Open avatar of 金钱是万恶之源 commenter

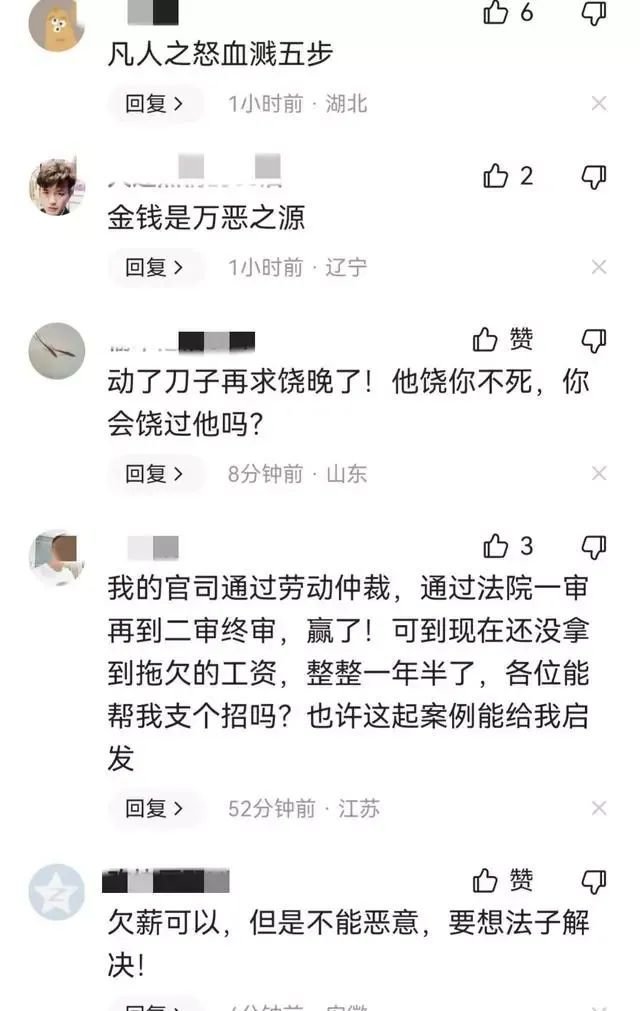[x=56, y=186]
